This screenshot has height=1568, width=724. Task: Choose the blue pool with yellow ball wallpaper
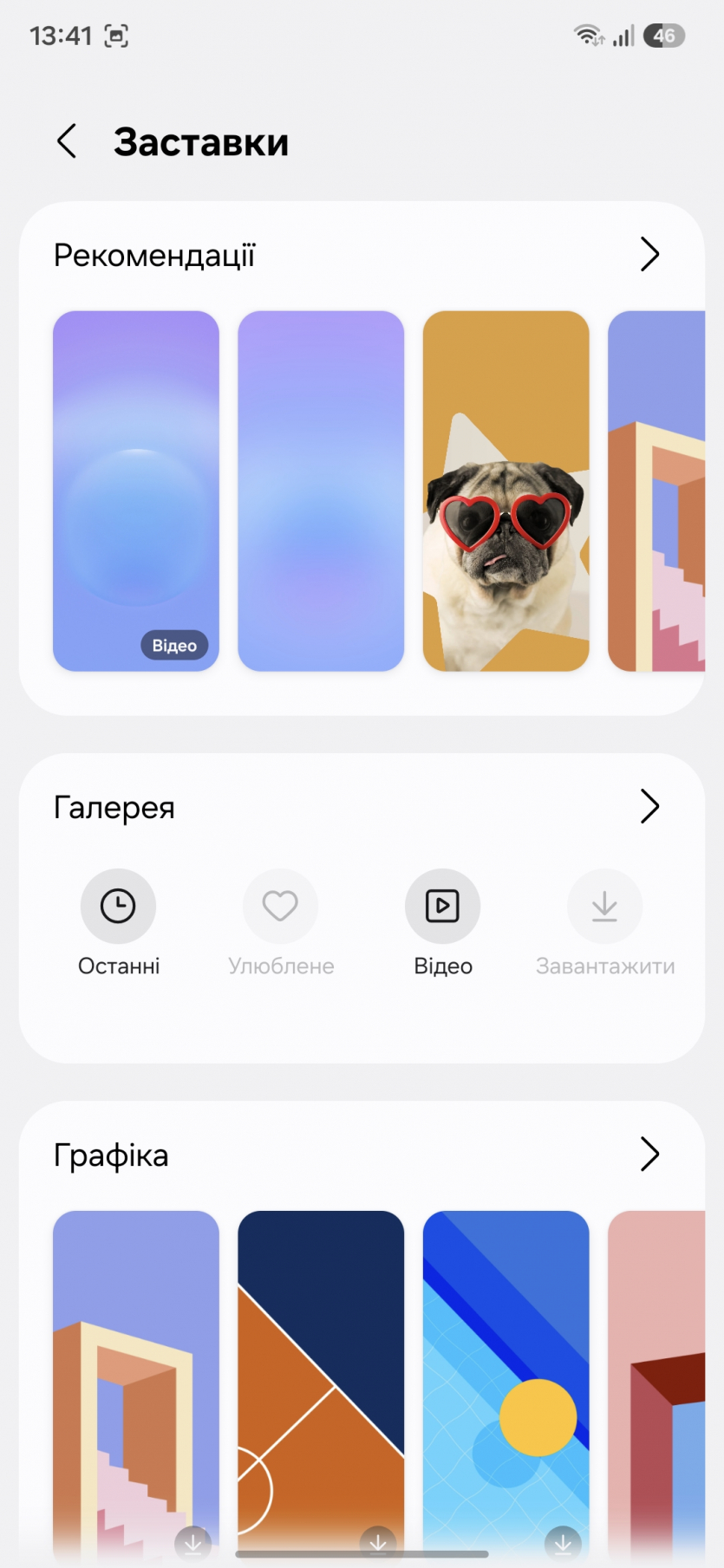(x=505, y=1378)
